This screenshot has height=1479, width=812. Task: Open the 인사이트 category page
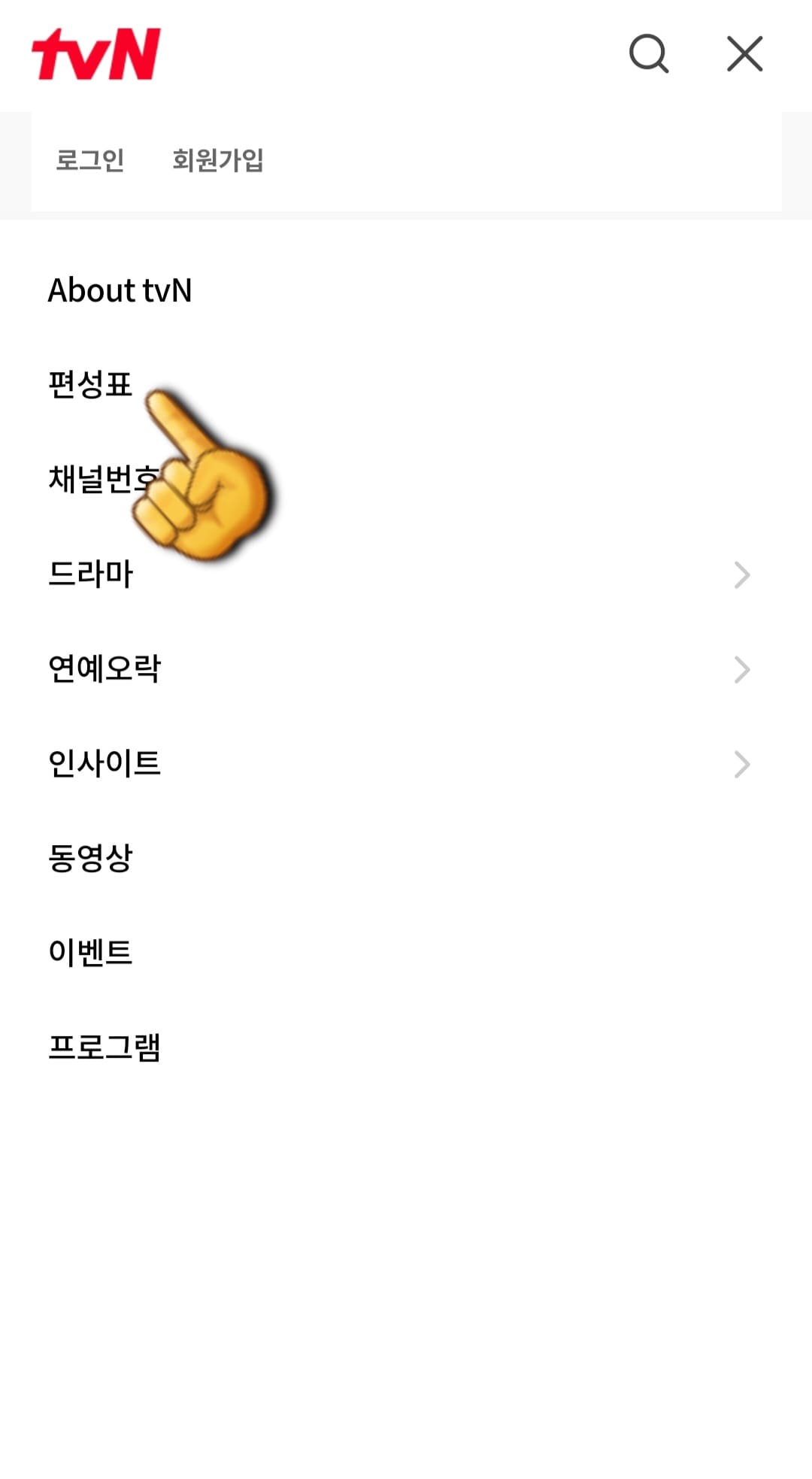click(102, 763)
